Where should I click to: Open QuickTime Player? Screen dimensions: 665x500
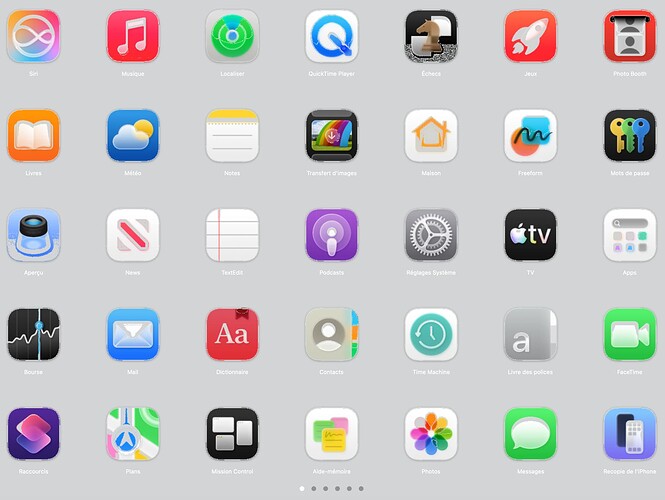(332, 36)
